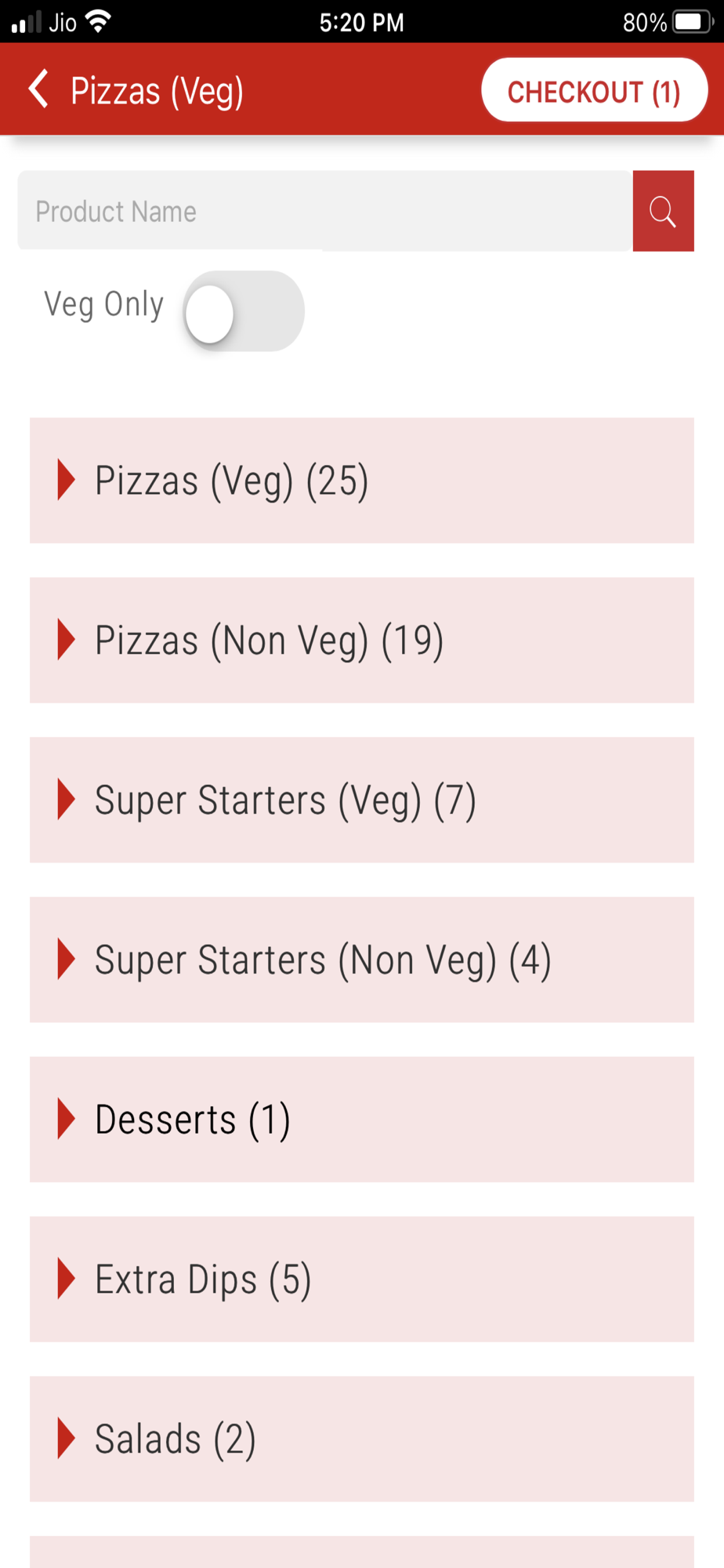Enable the Veg Only switch
This screenshot has height=1568, width=724.
pos(244,311)
